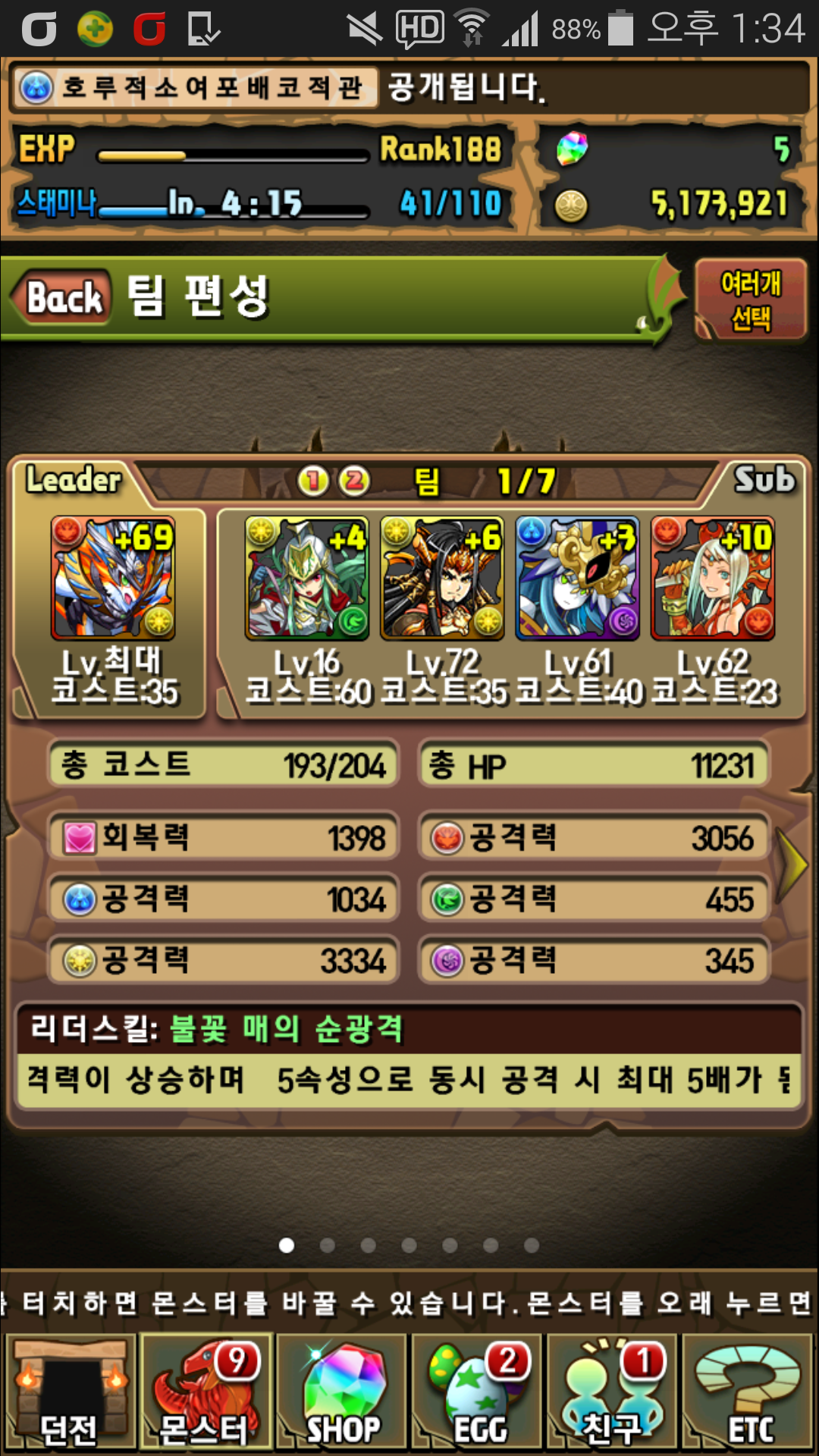Open the 던전 dungeon tab
Screen dimensions: 819x1456
click(x=70, y=1392)
